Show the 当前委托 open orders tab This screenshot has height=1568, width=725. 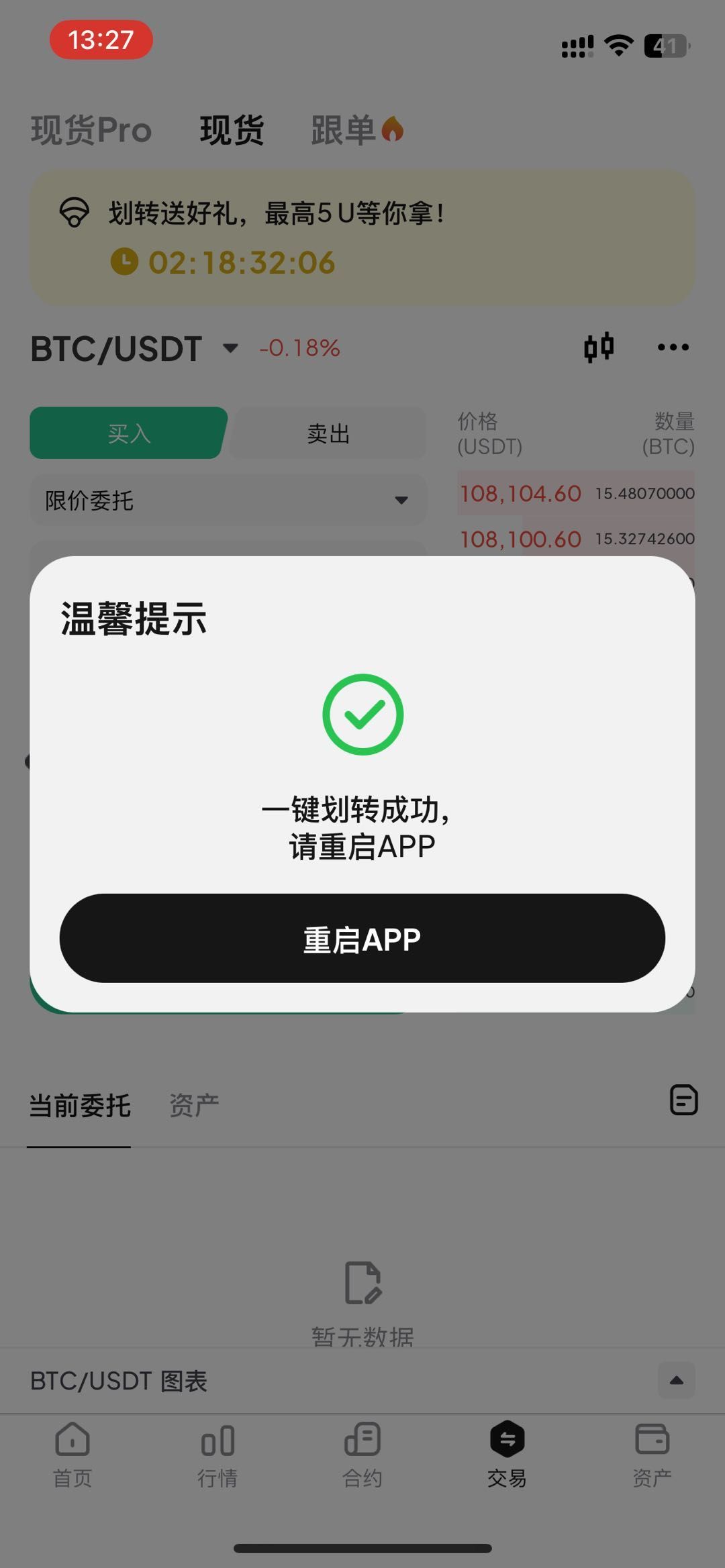click(79, 1106)
